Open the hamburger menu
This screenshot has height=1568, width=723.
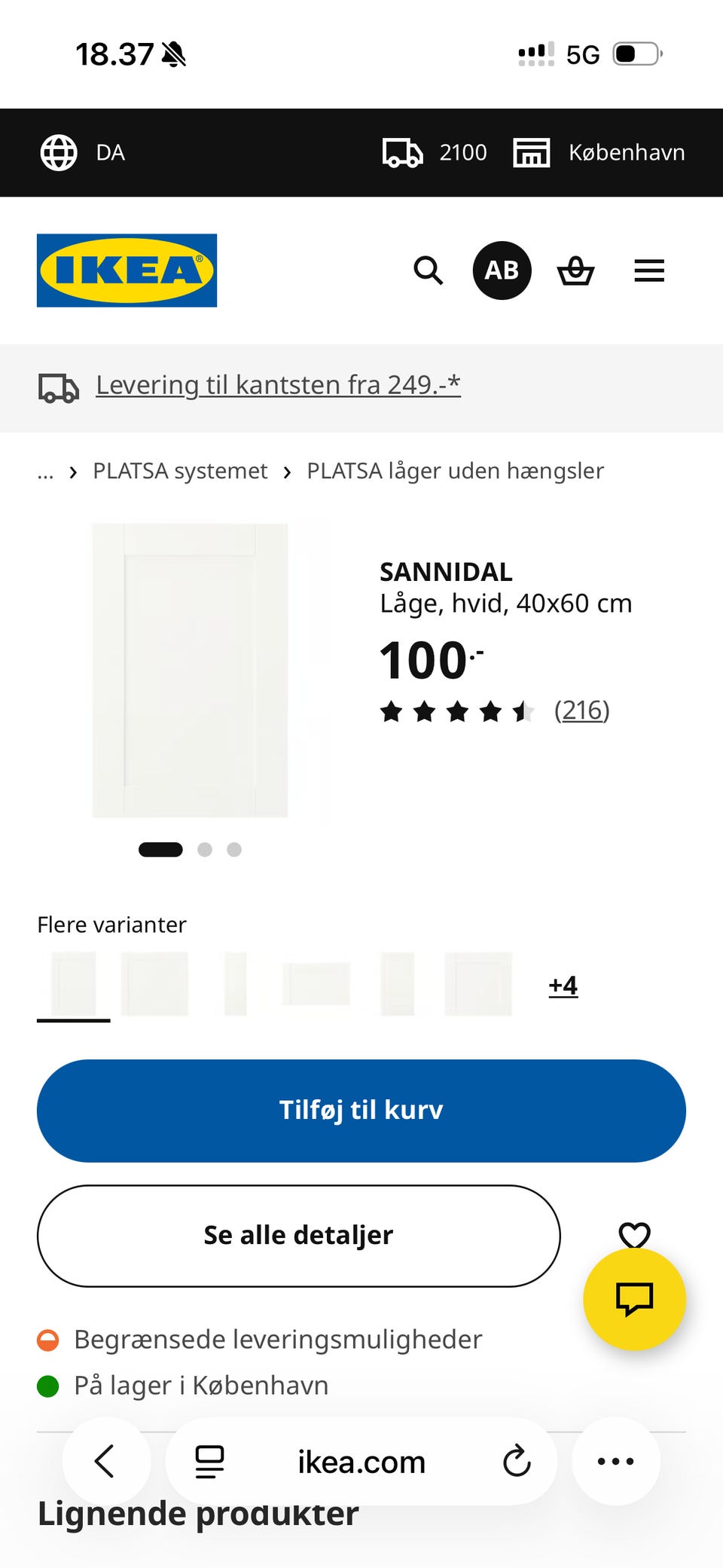pos(649,271)
